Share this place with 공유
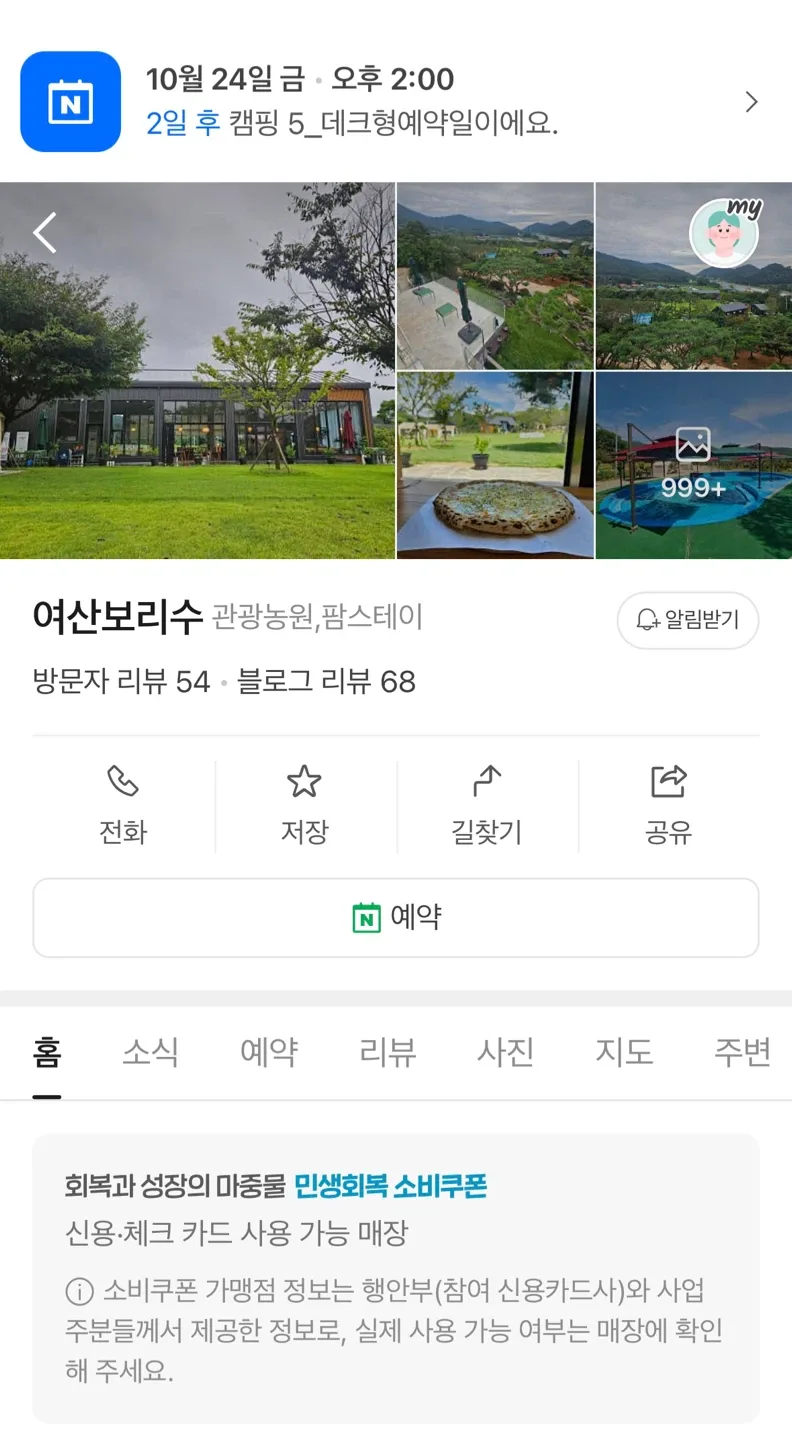792x1440 pixels. pos(668,806)
